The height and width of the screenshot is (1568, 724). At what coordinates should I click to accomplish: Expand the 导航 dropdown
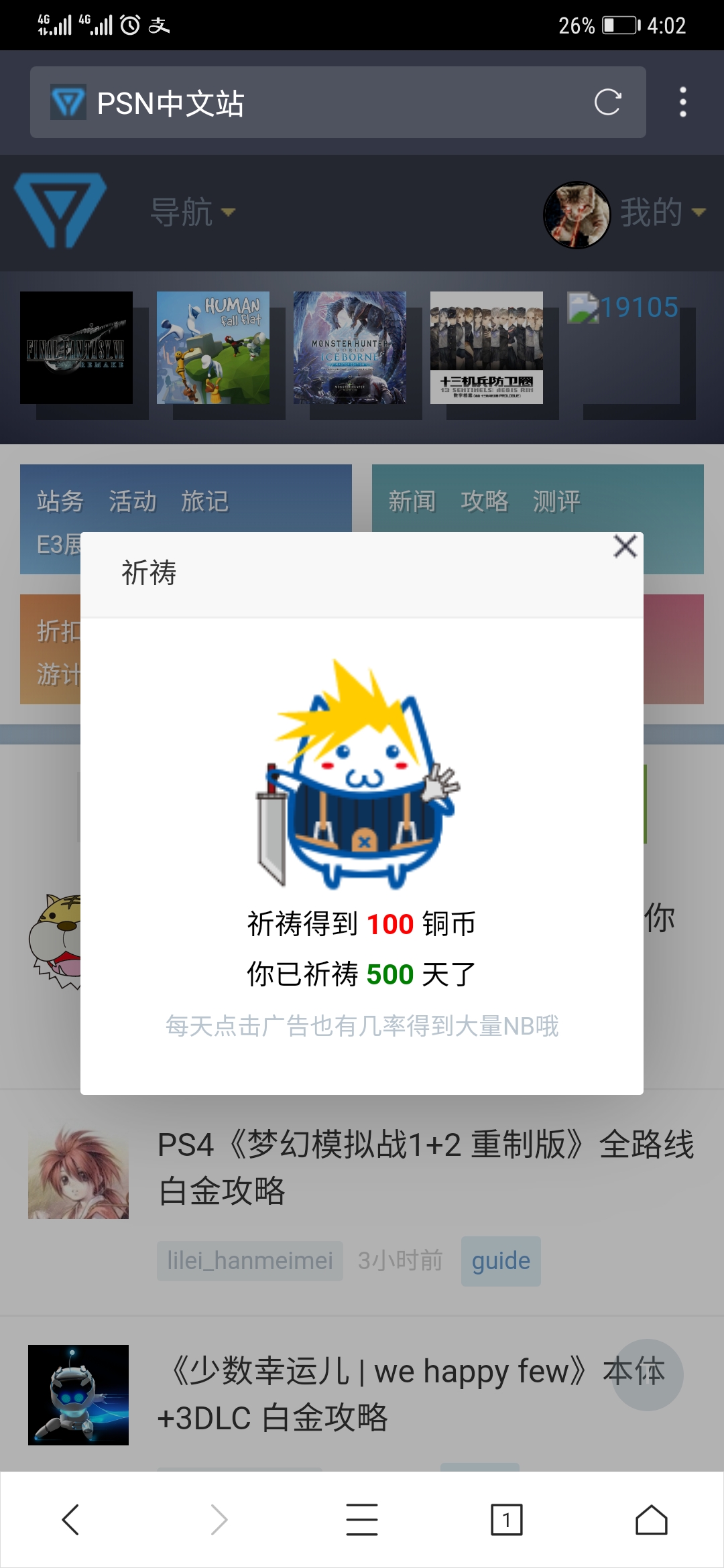(193, 212)
